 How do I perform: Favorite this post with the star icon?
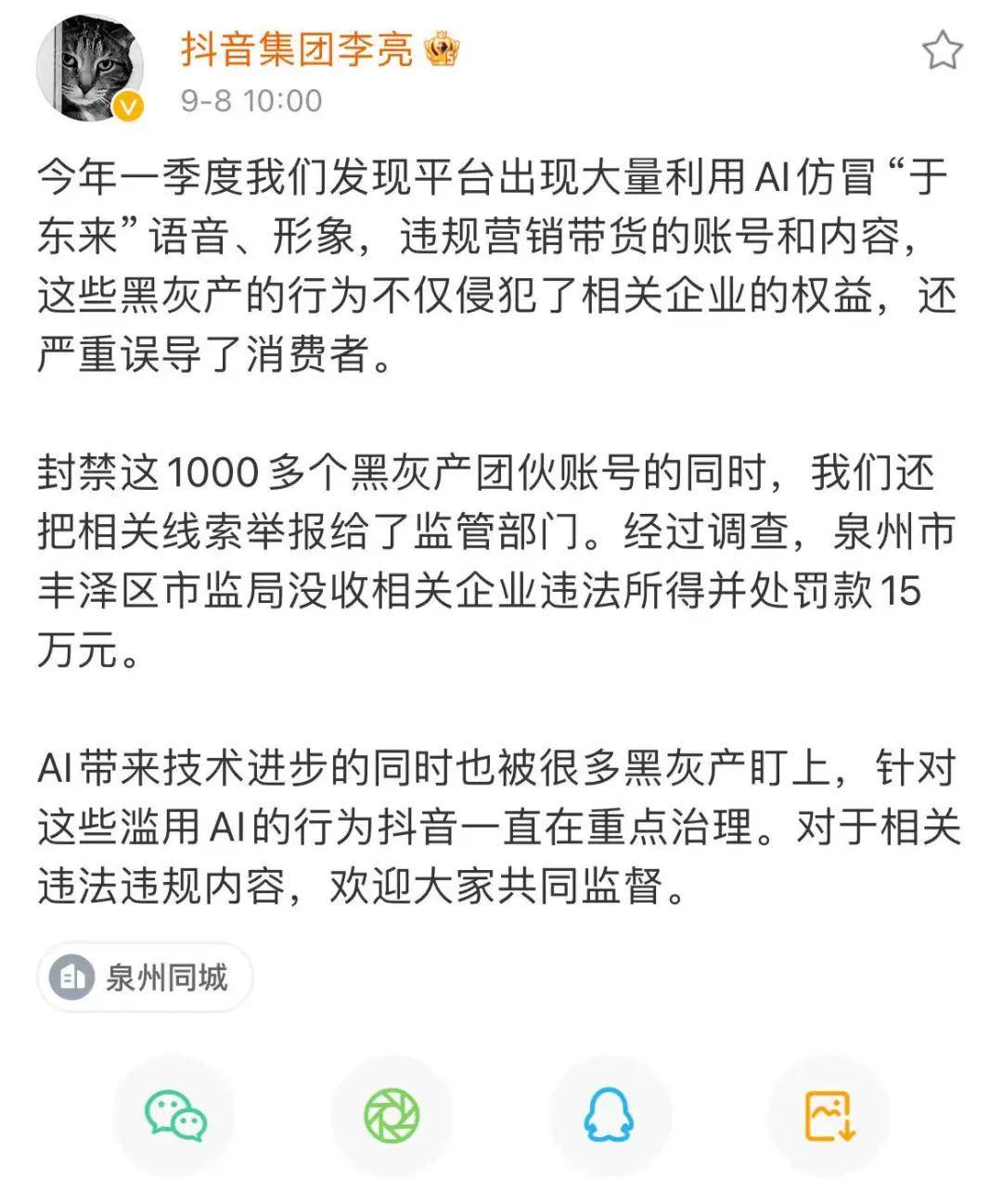(942, 50)
